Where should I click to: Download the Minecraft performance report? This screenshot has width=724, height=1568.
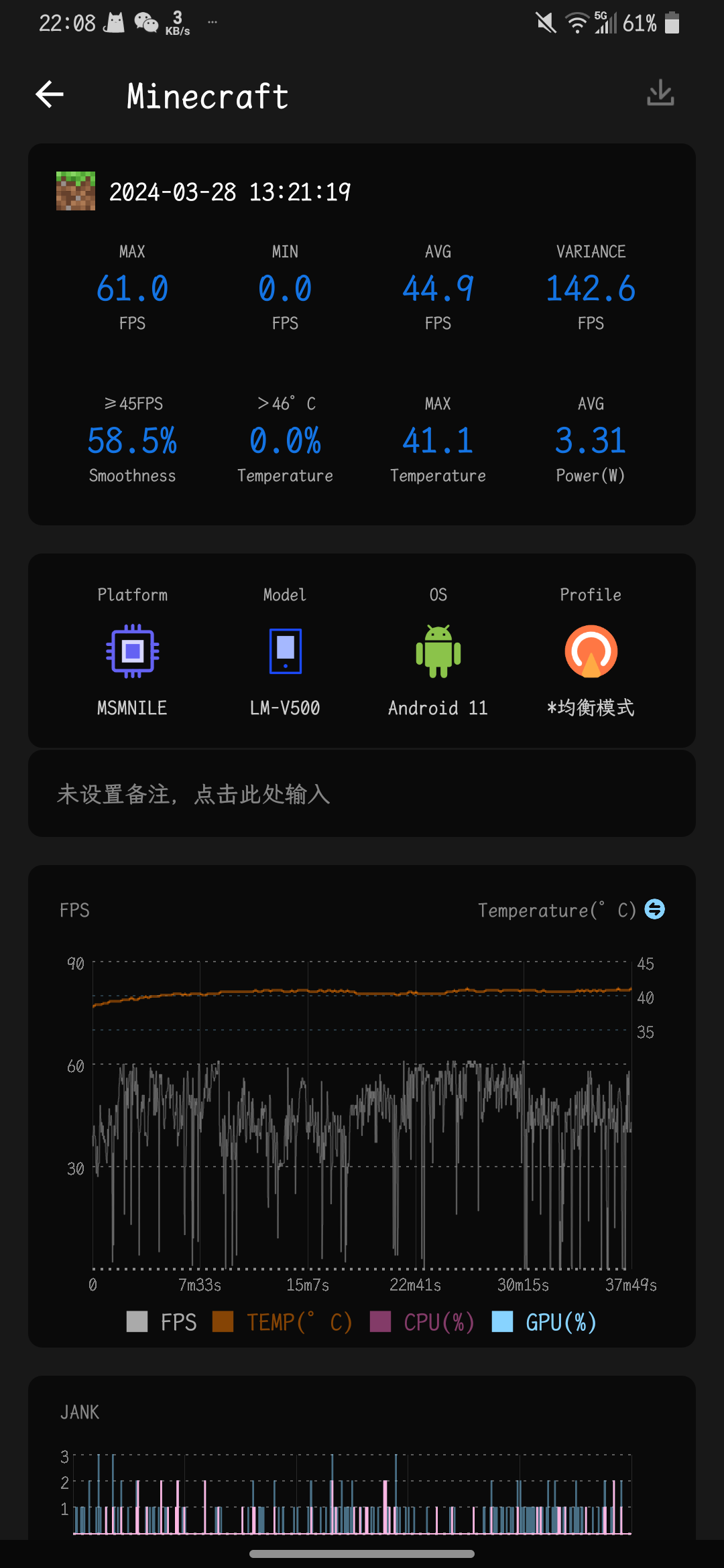[660, 93]
